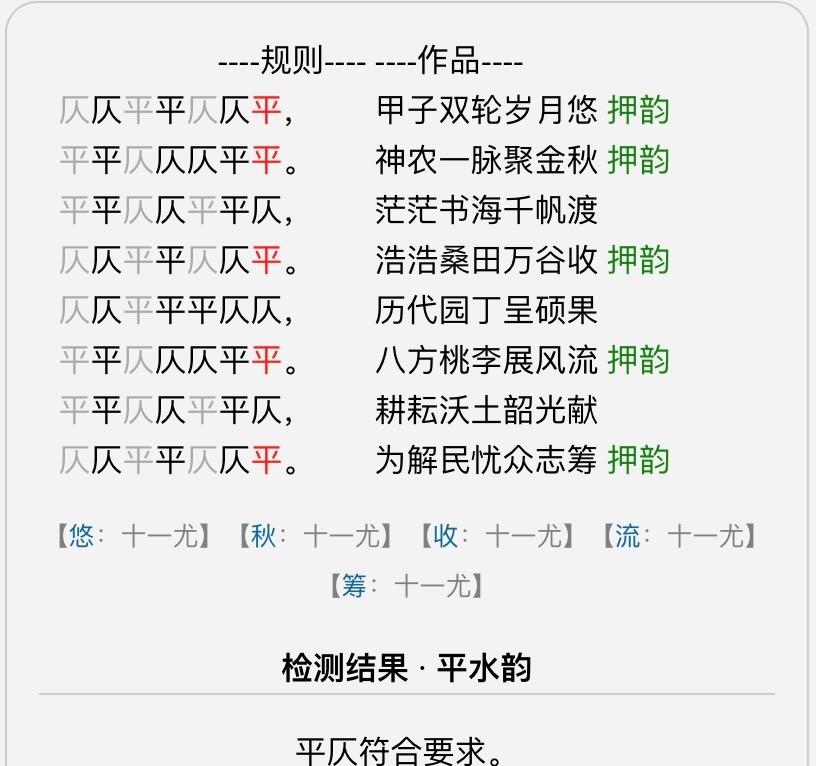816x766 pixels.
Task: Tap the blue 收 rhyme character
Action: tap(445, 537)
